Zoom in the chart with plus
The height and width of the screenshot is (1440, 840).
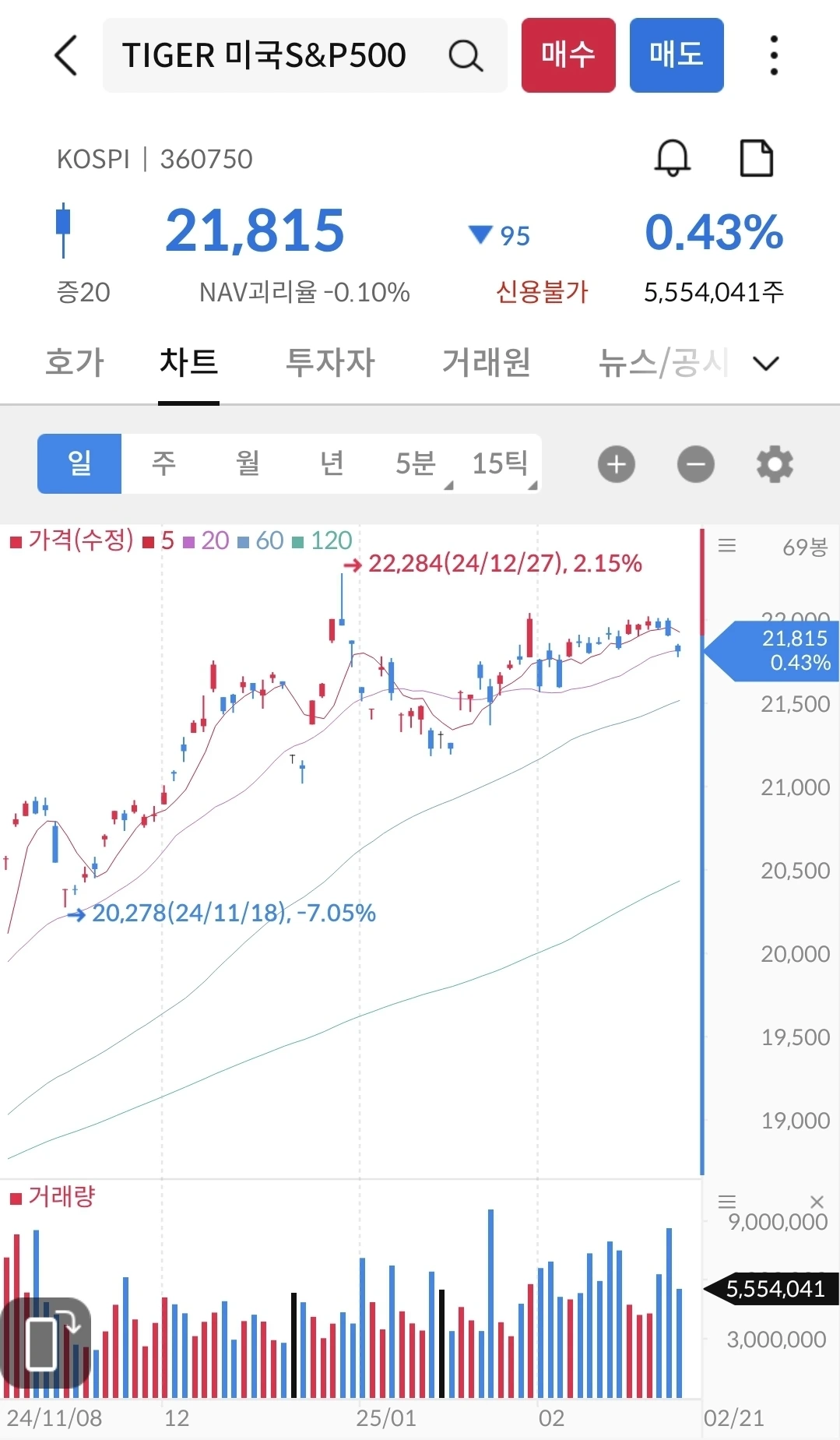pos(617,464)
